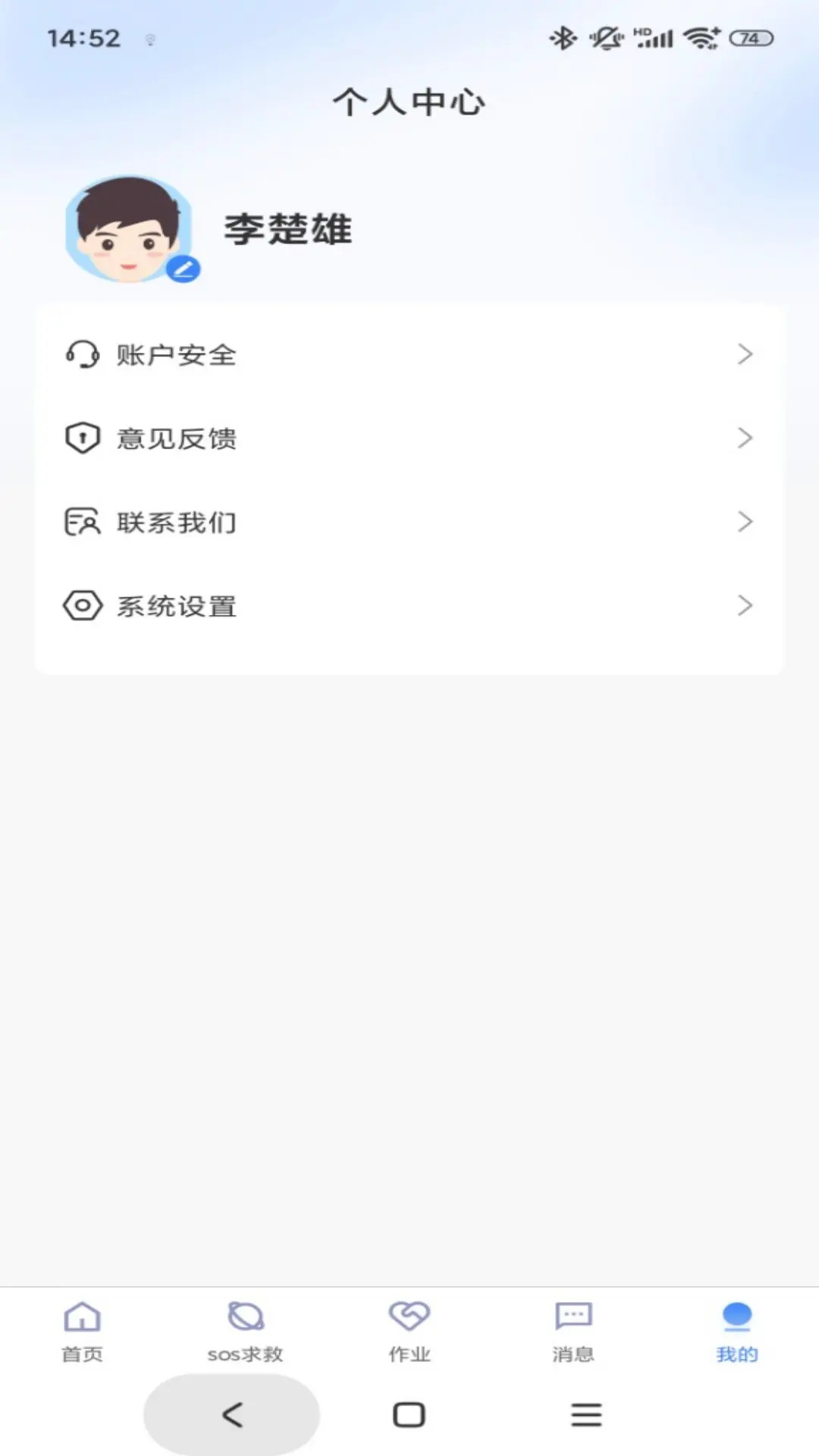Expand the 账户安全 row chevron
This screenshot has height=1456, width=819.
[745, 354]
